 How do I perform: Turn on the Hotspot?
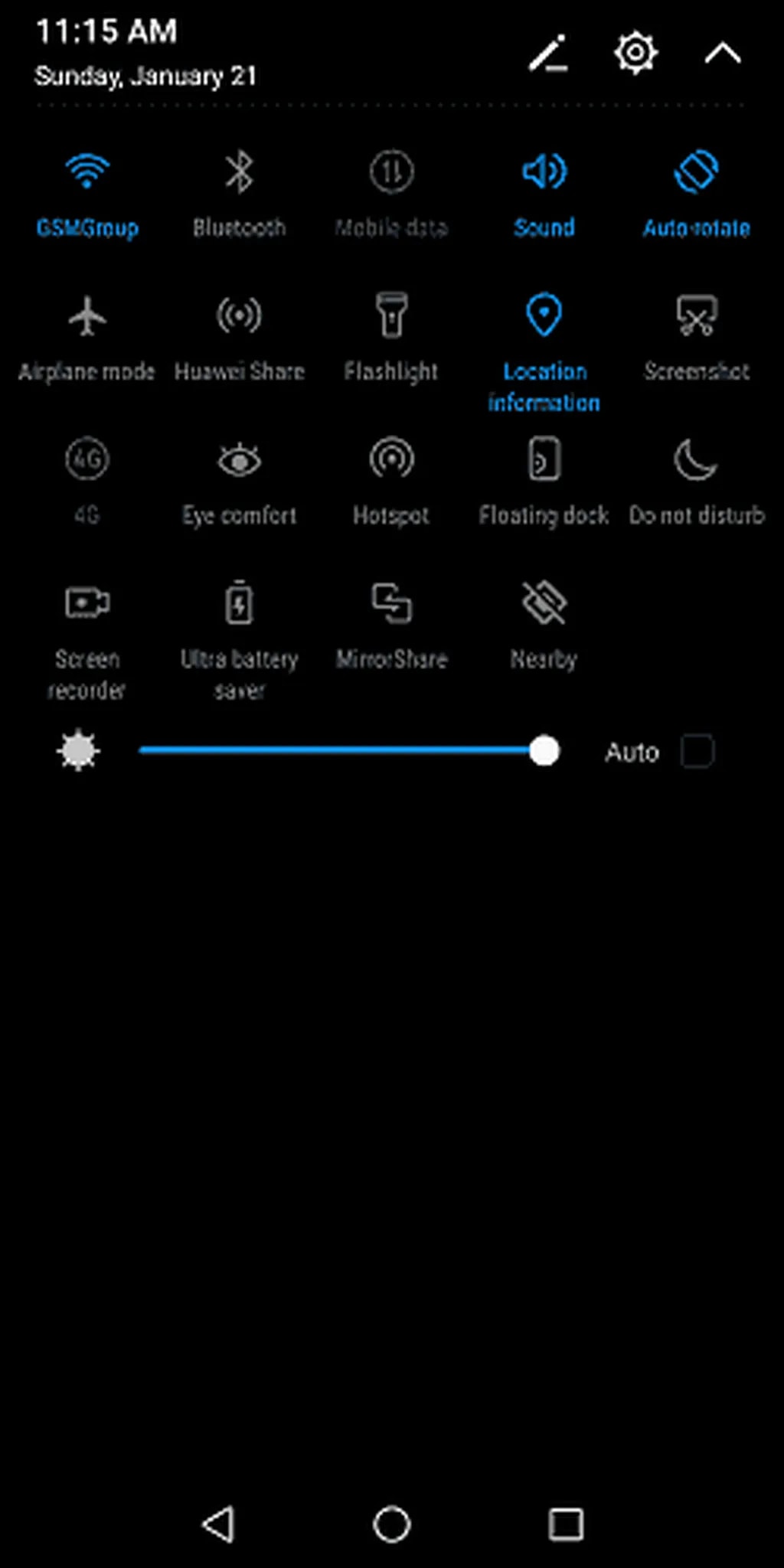point(391,461)
